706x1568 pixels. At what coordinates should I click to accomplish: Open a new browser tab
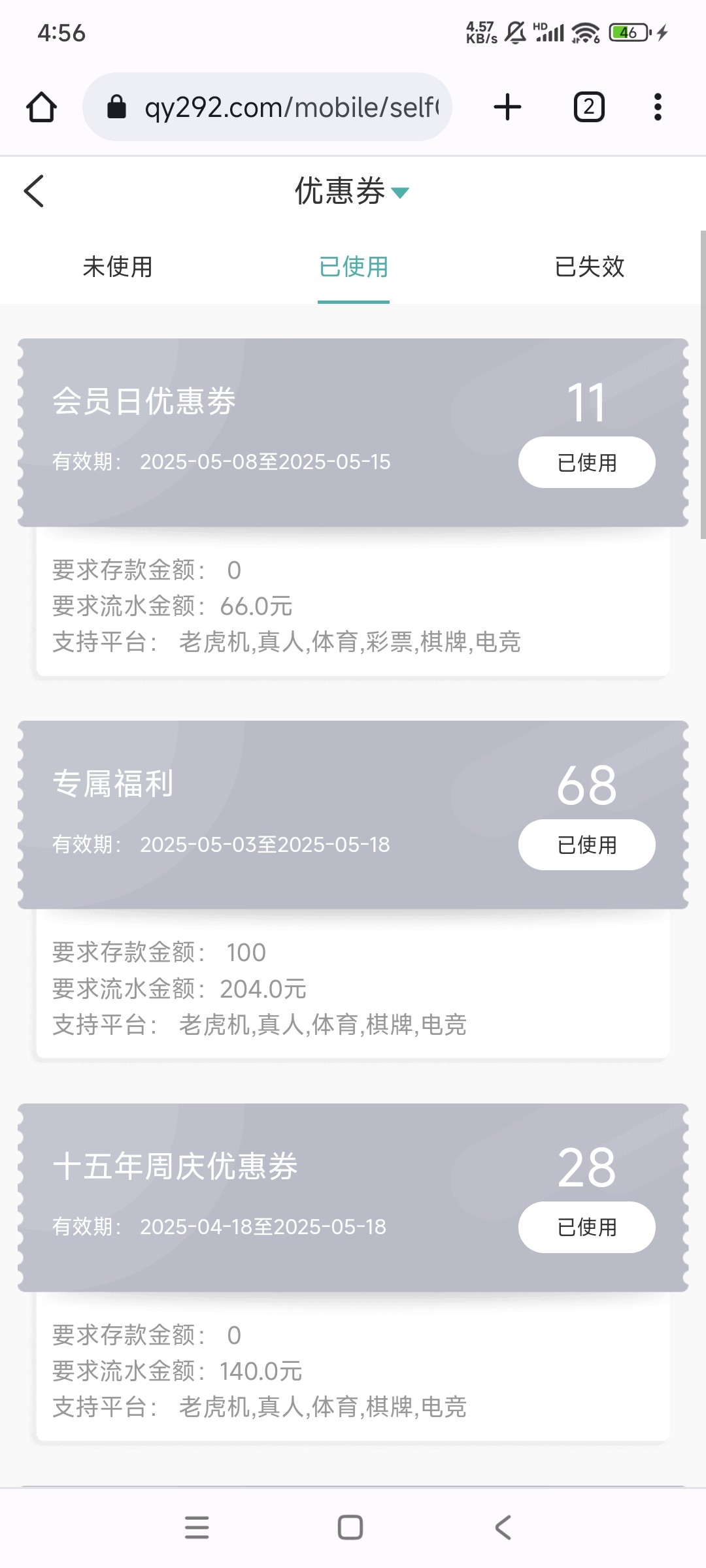tap(507, 107)
